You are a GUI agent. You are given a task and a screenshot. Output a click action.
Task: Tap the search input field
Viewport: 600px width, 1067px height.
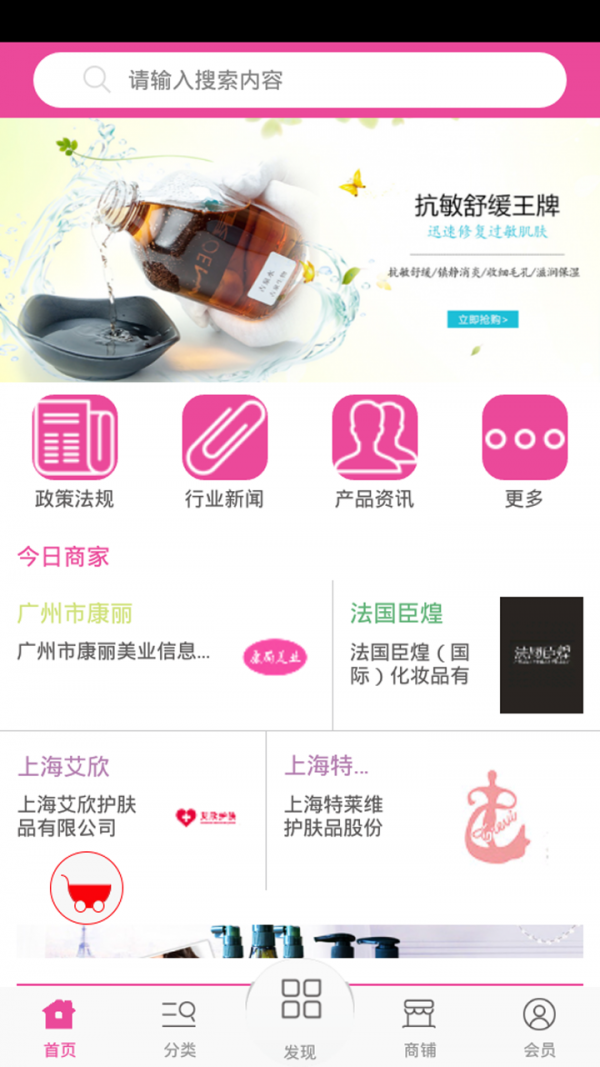tap(300, 80)
